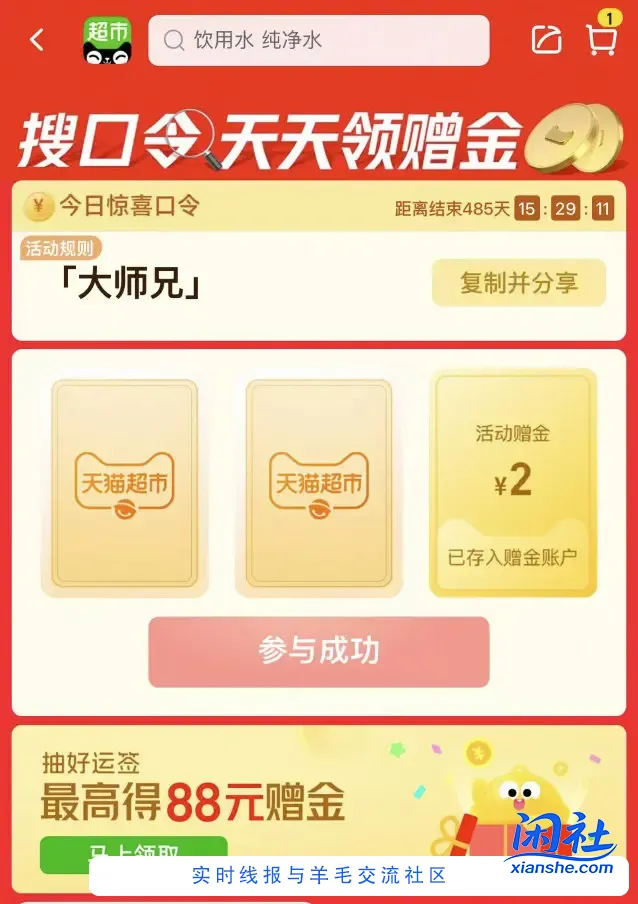Claim the 88元赠金 via 马上领取
The height and width of the screenshot is (904, 638).
point(133,851)
